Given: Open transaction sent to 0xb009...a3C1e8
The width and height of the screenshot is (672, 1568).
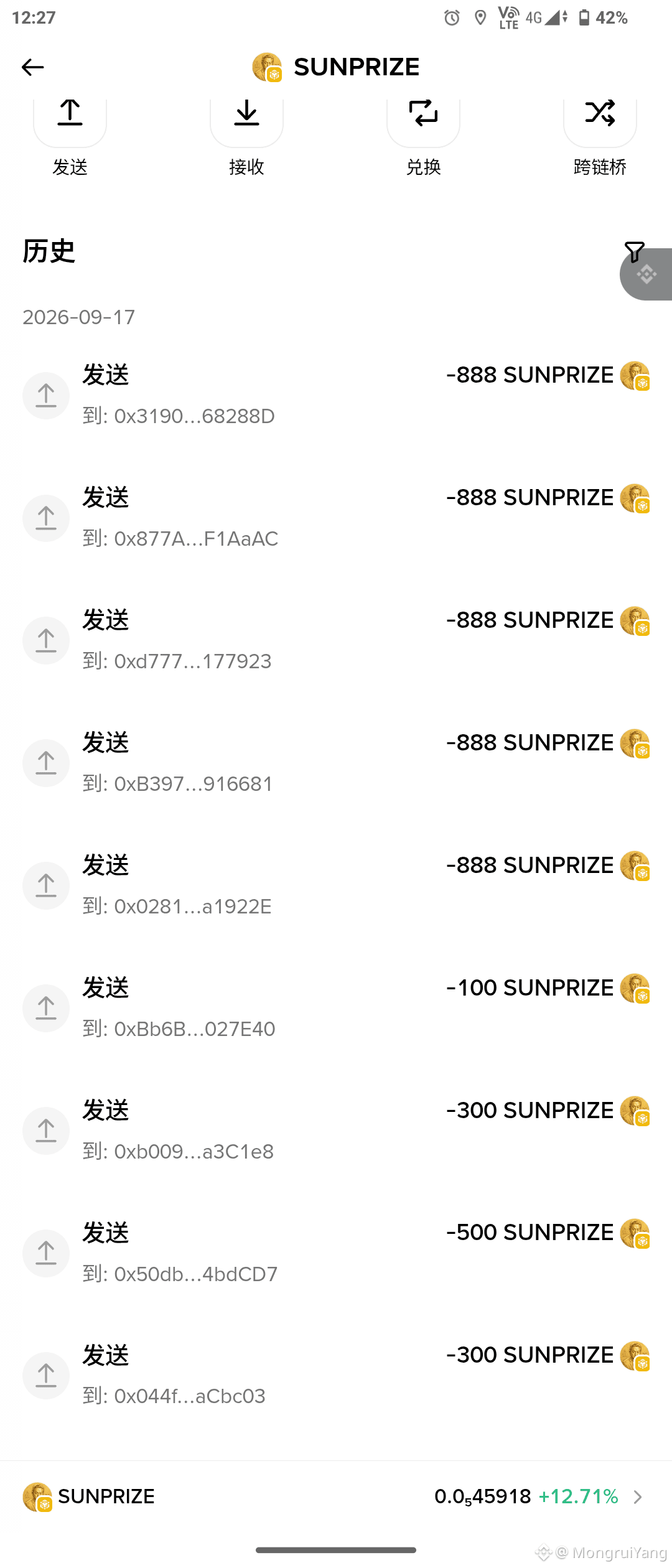Looking at the screenshot, I should tap(336, 1131).
